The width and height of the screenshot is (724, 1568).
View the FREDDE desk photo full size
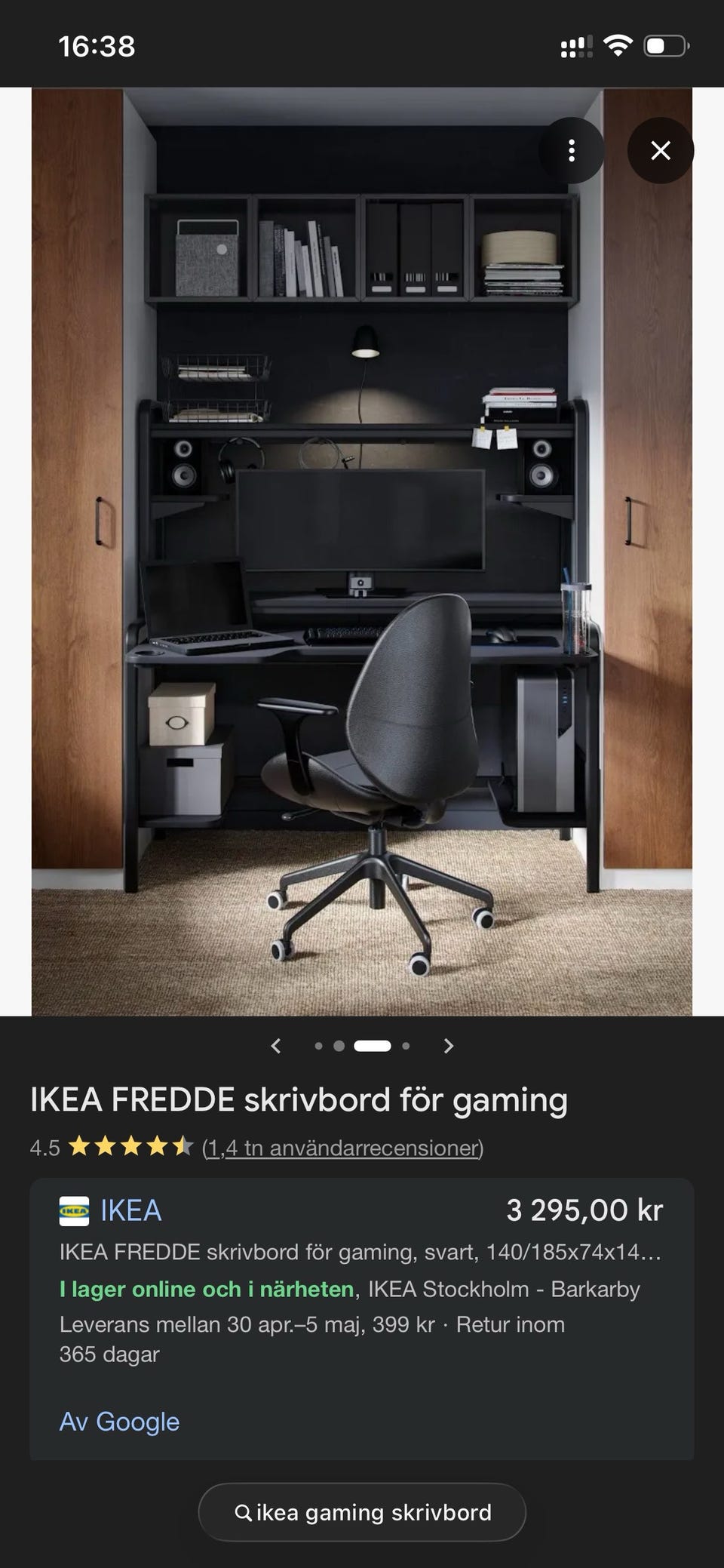coord(361,551)
